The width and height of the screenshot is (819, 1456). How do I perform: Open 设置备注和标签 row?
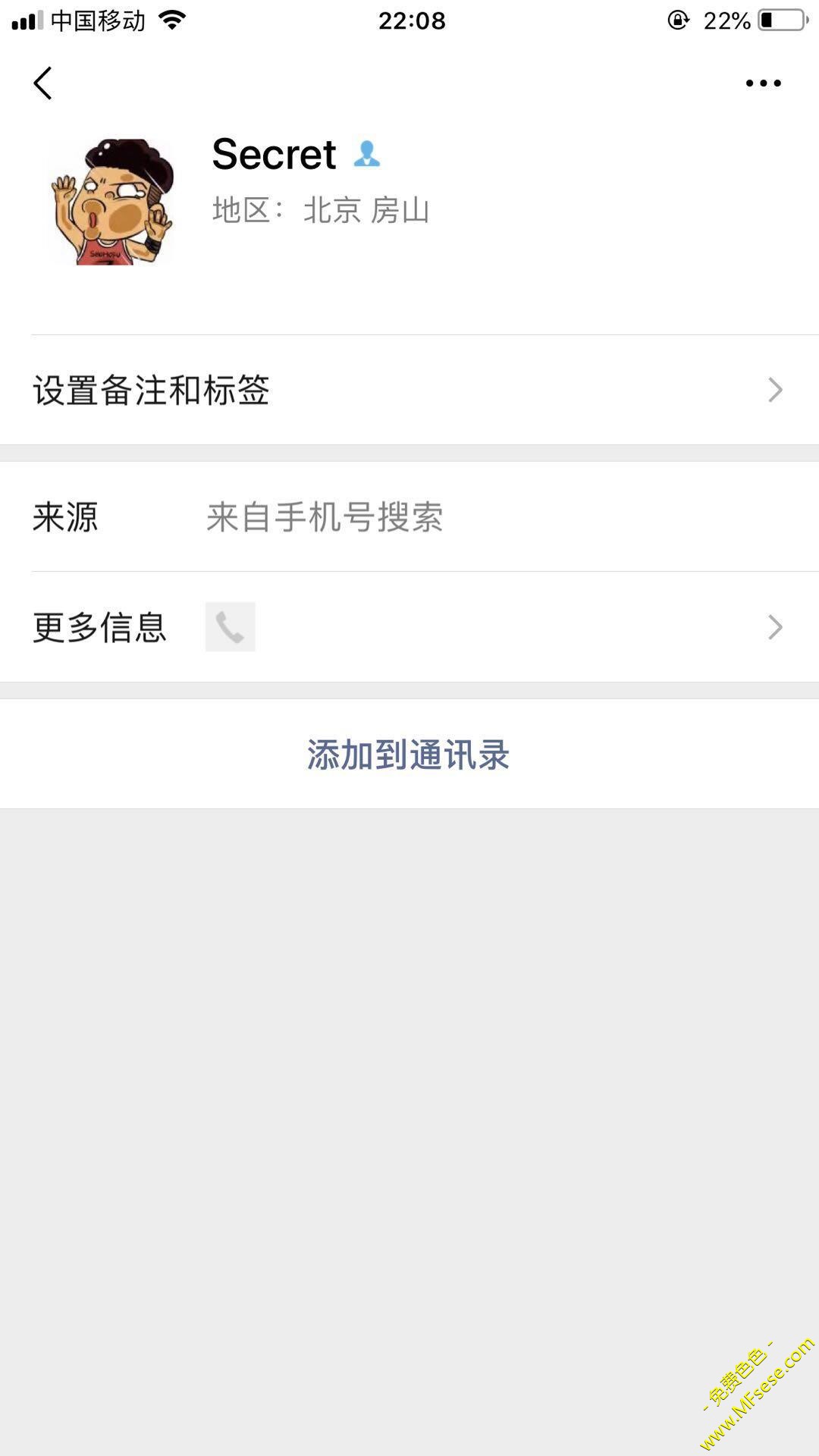[x=409, y=390]
